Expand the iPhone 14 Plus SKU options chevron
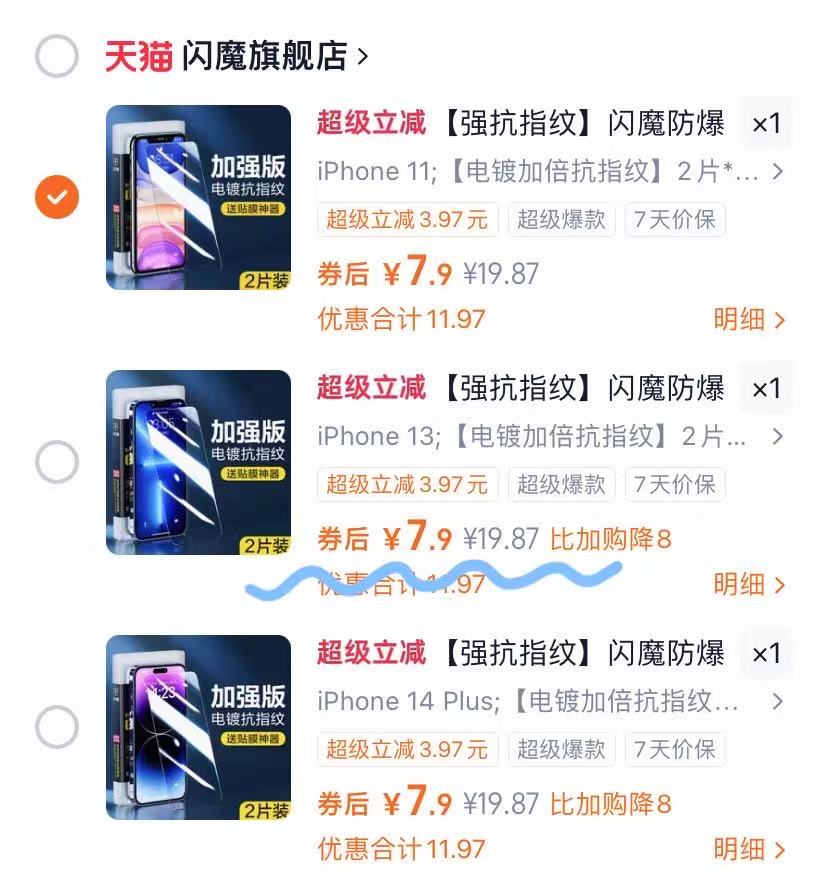Image resolution: width=828 pixels, height=871 pixels. pos(780,701)
